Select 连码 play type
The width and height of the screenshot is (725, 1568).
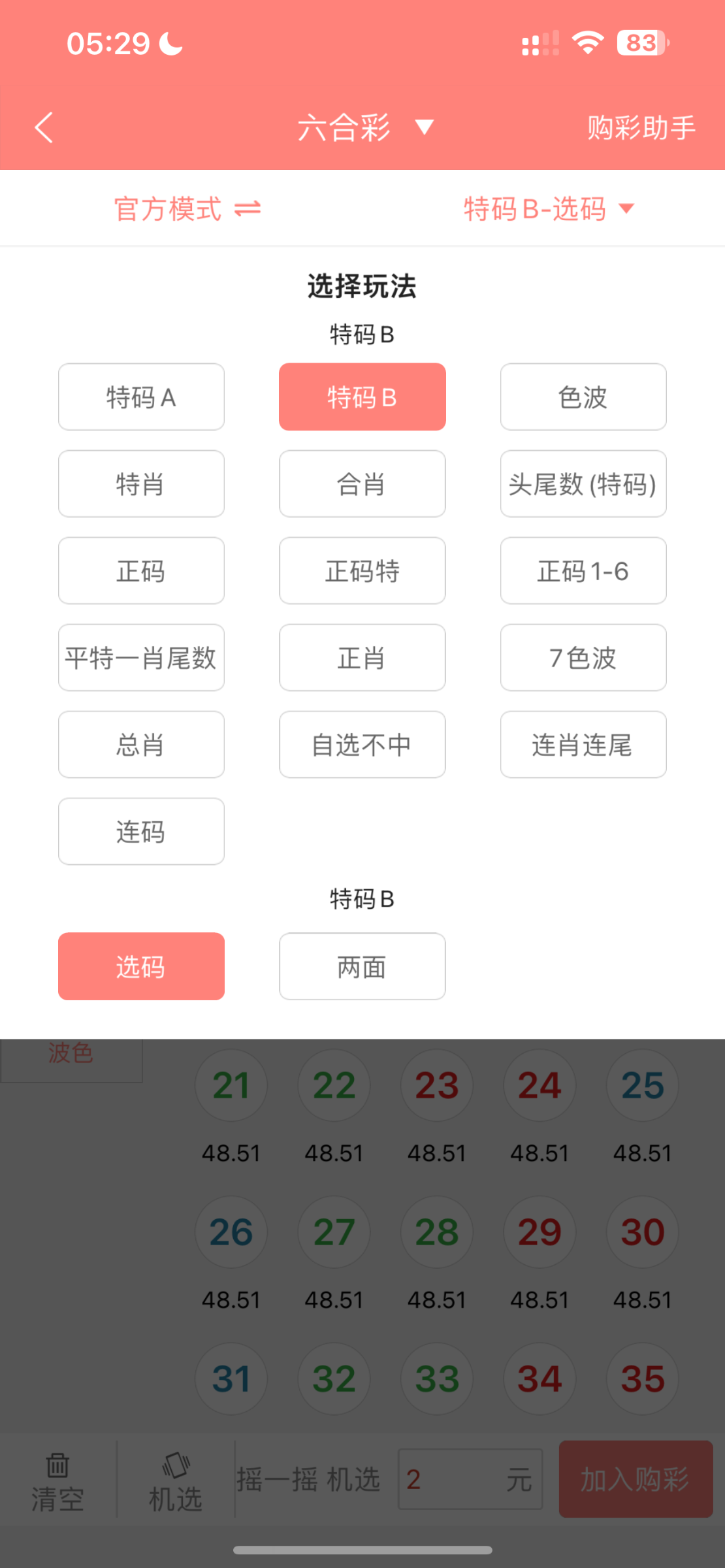[141, 832]
